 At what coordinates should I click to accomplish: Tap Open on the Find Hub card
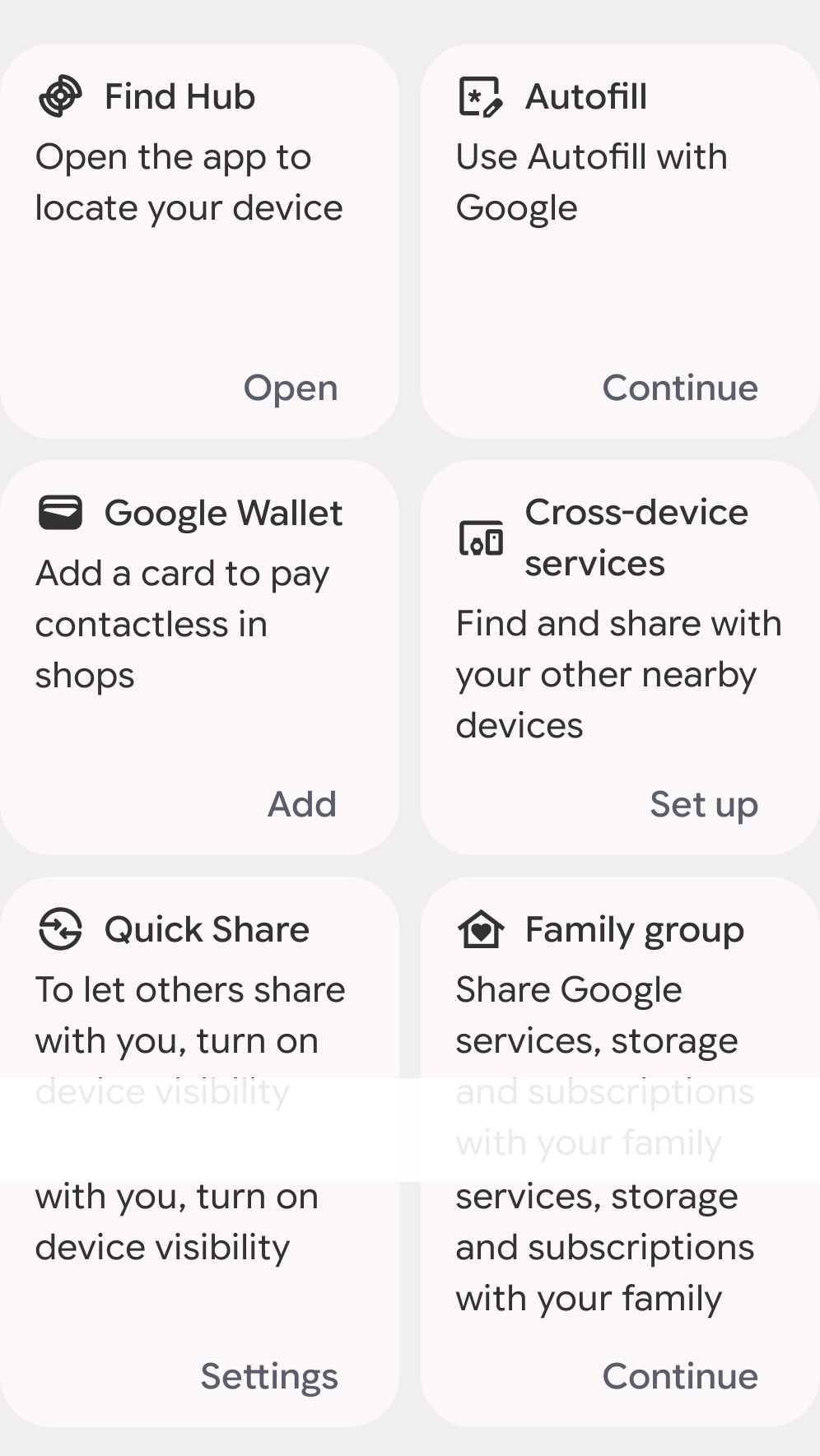[x=291, y=388]
